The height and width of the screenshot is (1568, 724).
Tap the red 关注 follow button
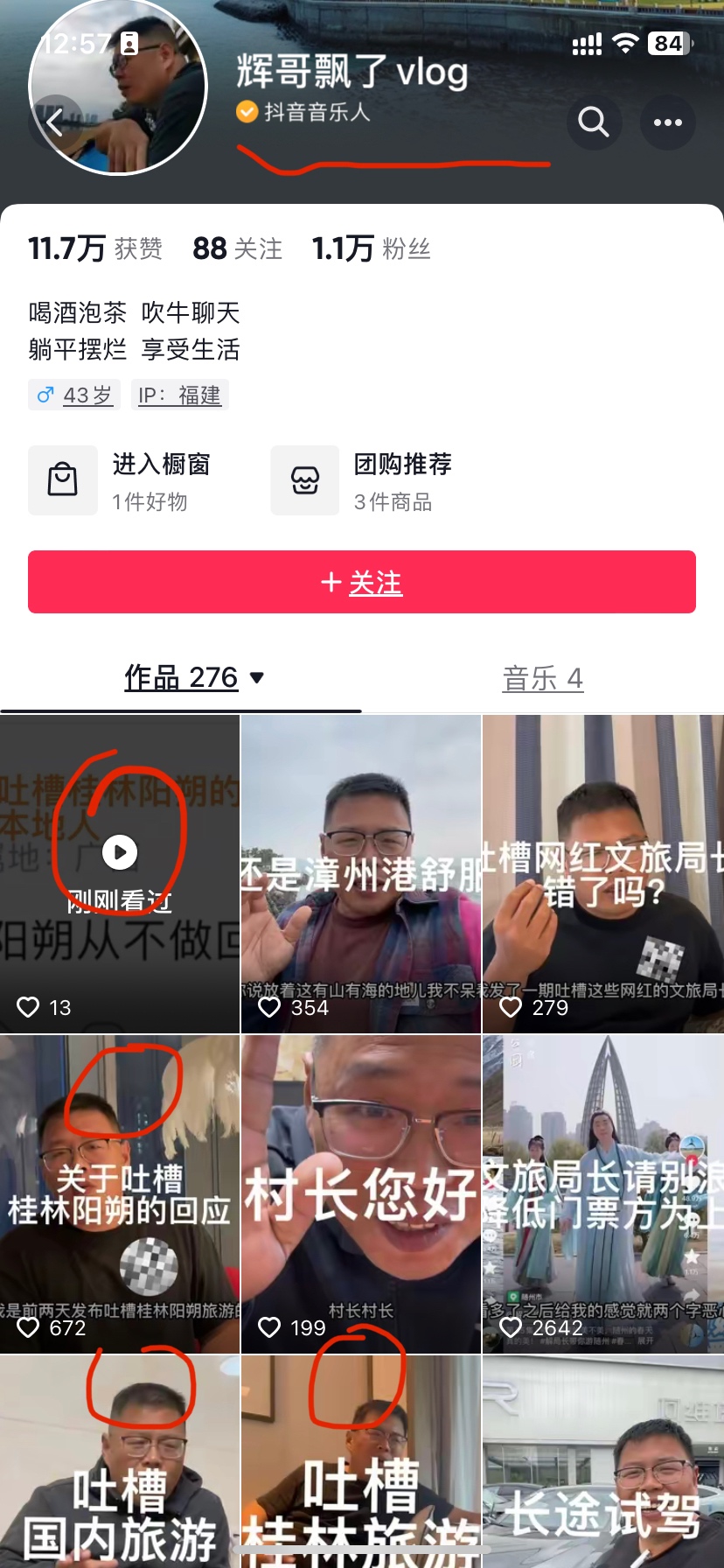coord(361,582)
